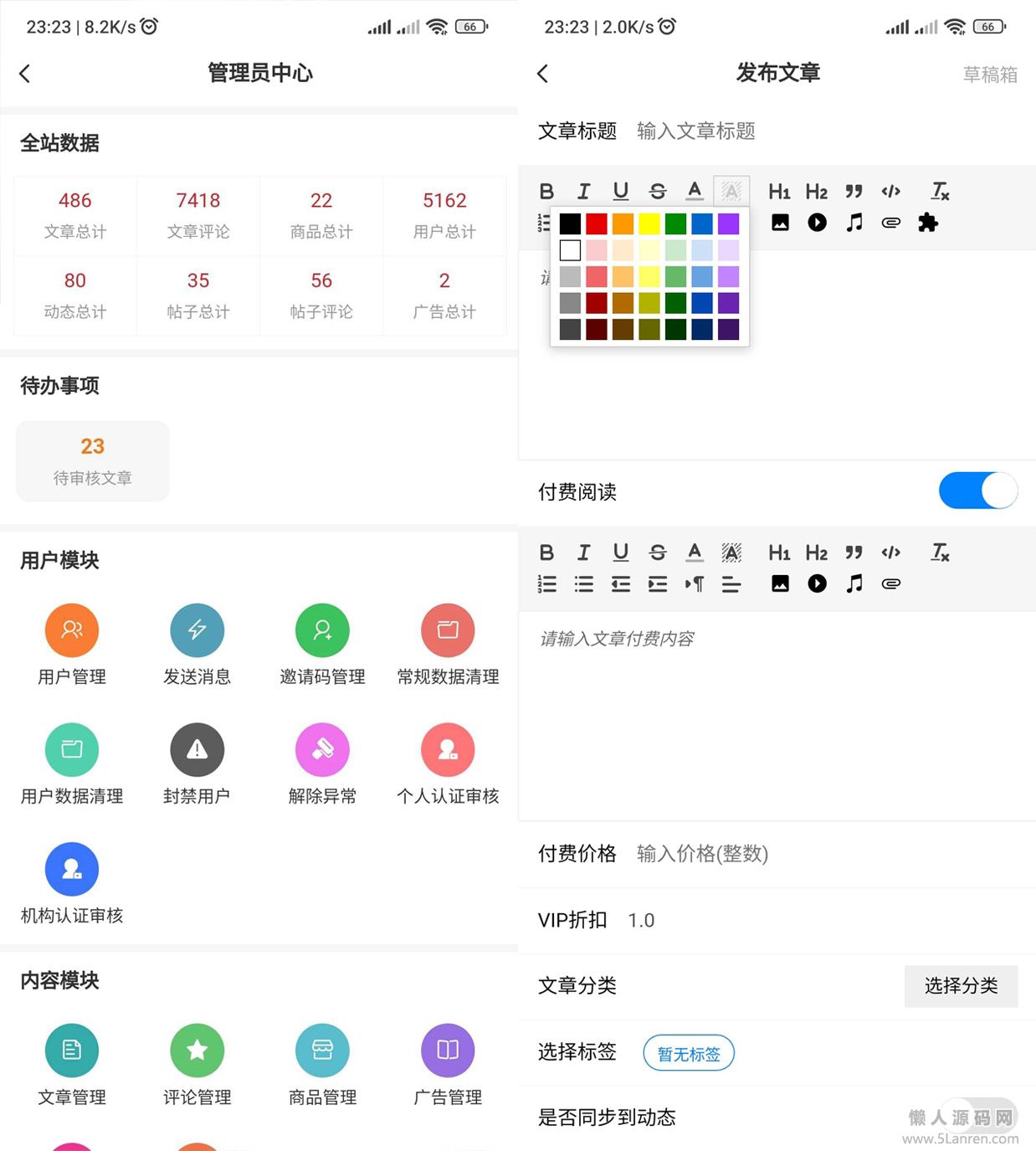This screenshot has height=1151, width=1036.
Task: Open 邀请码管理
Action: (x=322, y=643)
